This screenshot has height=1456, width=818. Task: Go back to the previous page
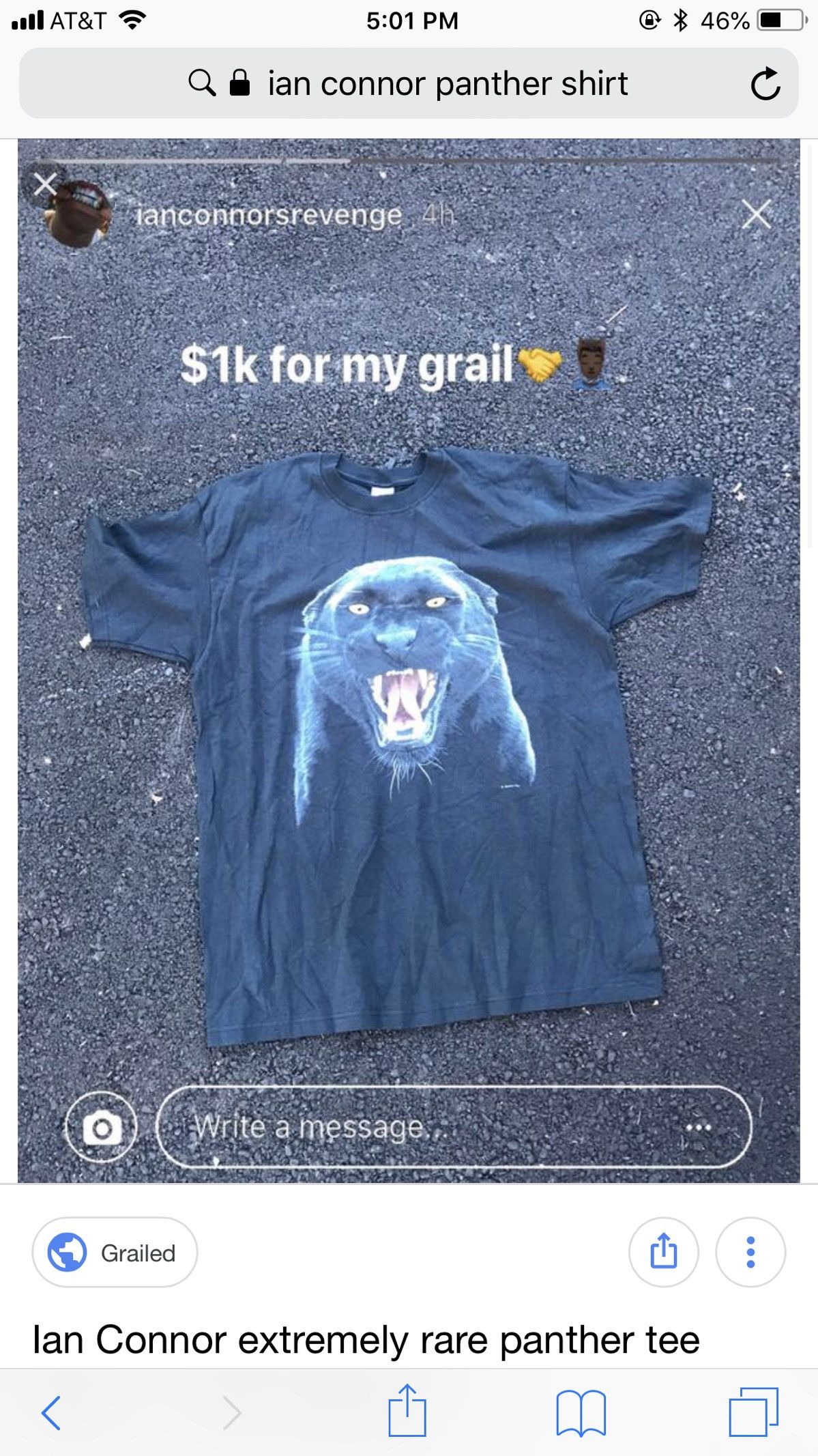(x=52, y=1412)
